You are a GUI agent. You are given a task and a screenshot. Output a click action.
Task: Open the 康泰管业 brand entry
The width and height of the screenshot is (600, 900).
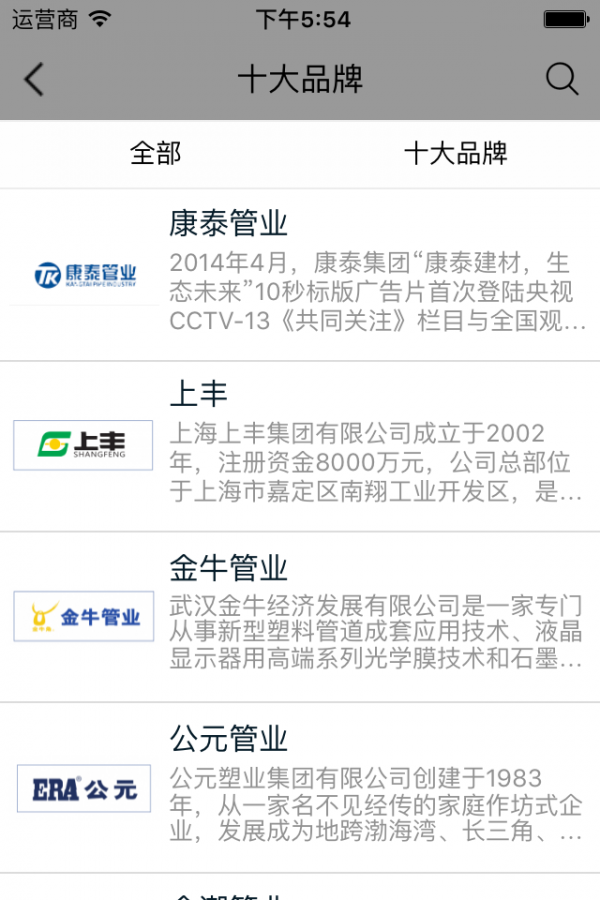click(300, 275)
